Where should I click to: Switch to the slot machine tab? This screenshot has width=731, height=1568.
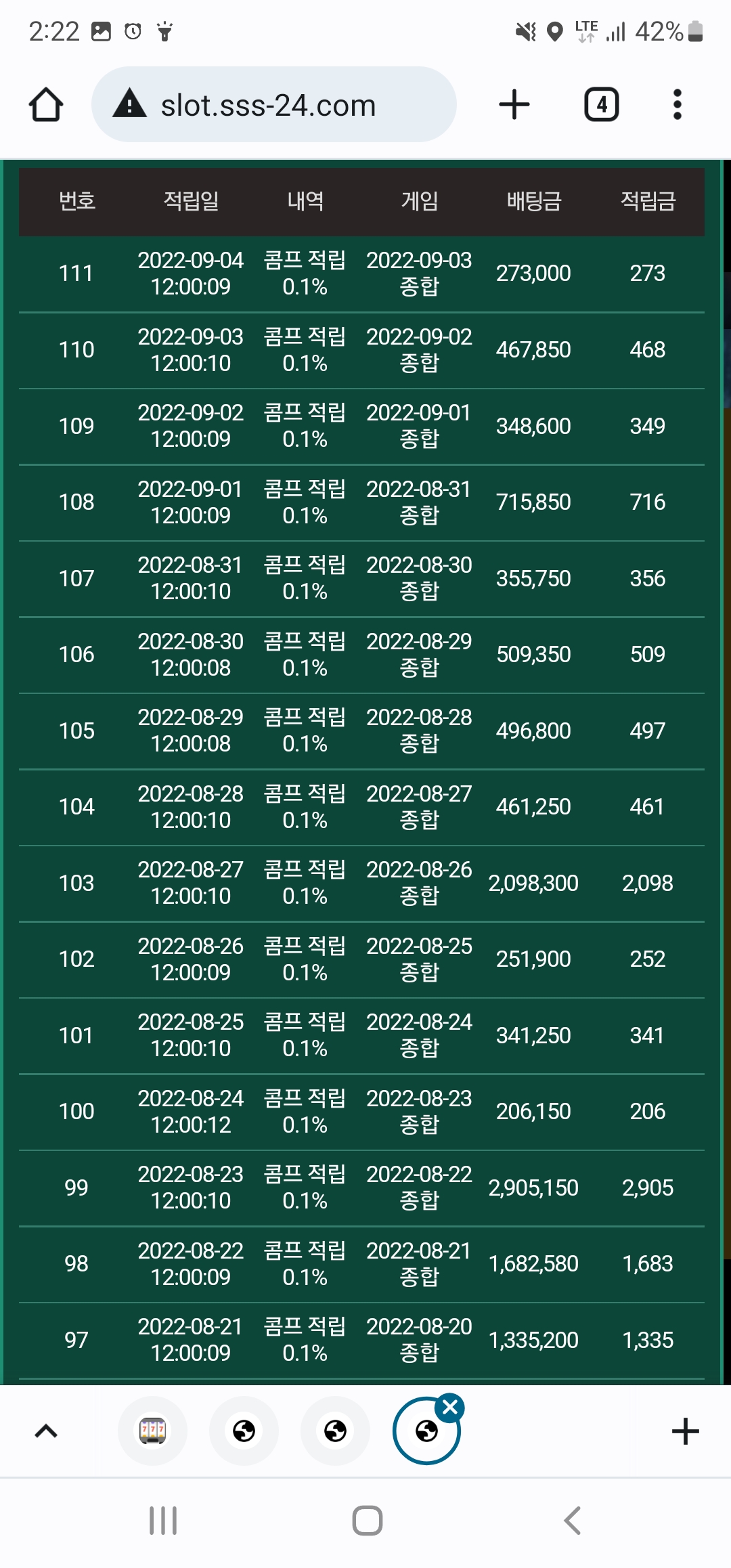pos(153,1431)
